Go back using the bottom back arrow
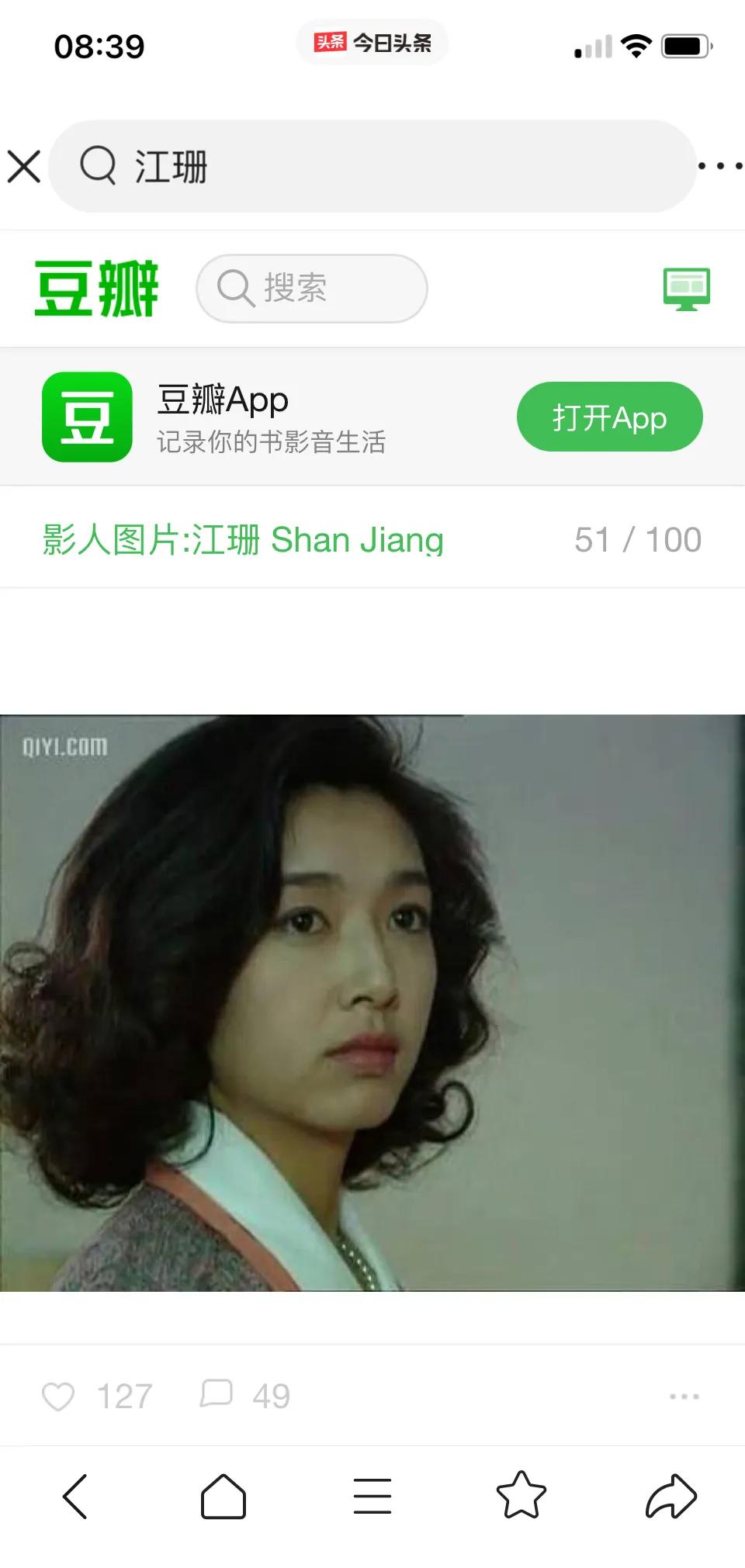 coord(75,1496)
